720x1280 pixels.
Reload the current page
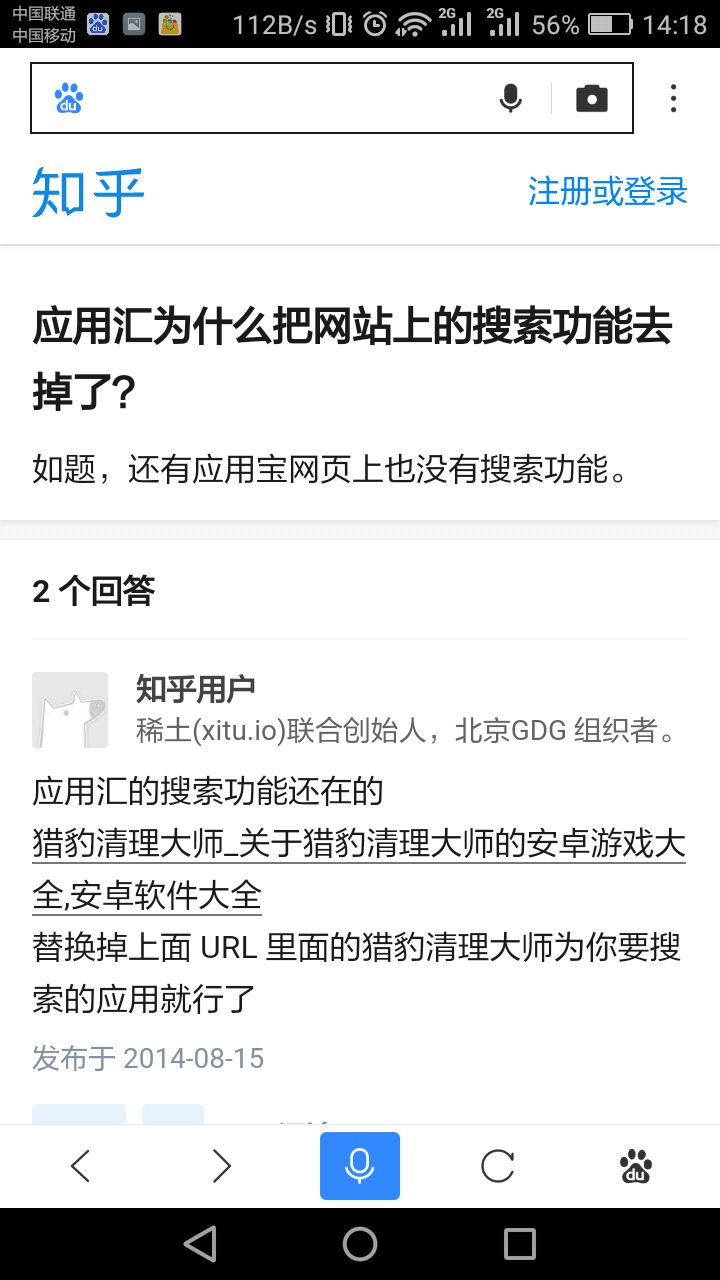point(497,1166)
